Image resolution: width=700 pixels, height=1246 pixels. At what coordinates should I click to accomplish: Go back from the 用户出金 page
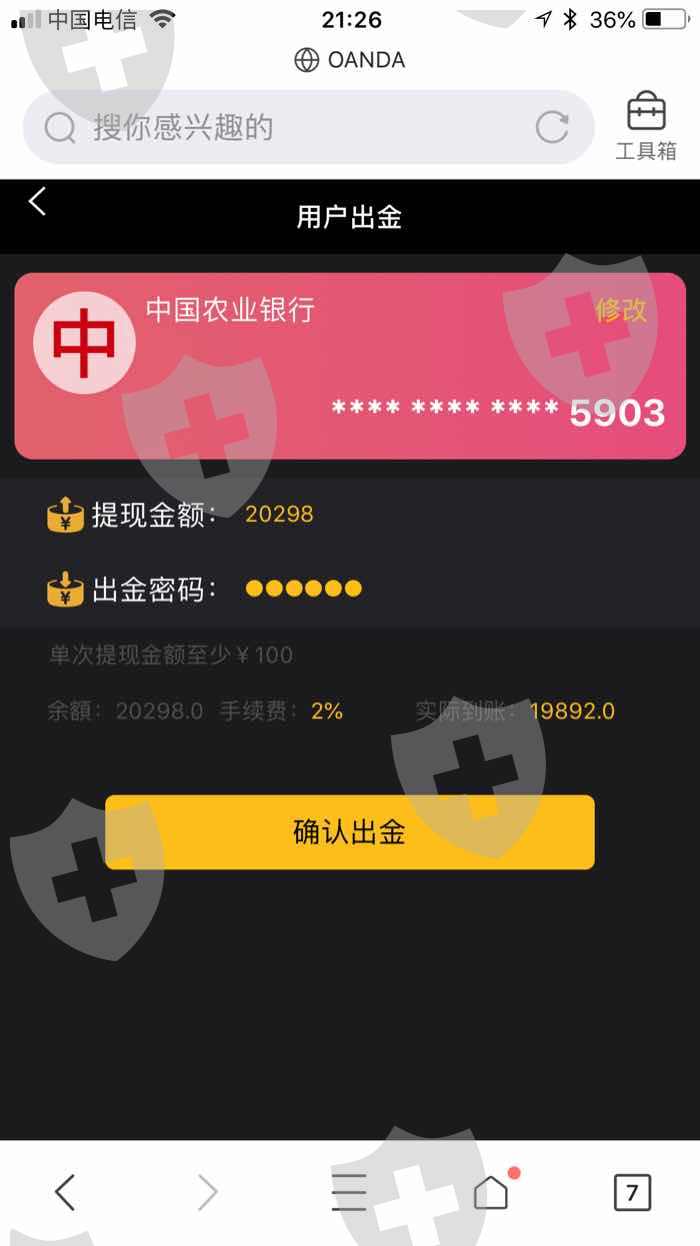coord(37,201)
